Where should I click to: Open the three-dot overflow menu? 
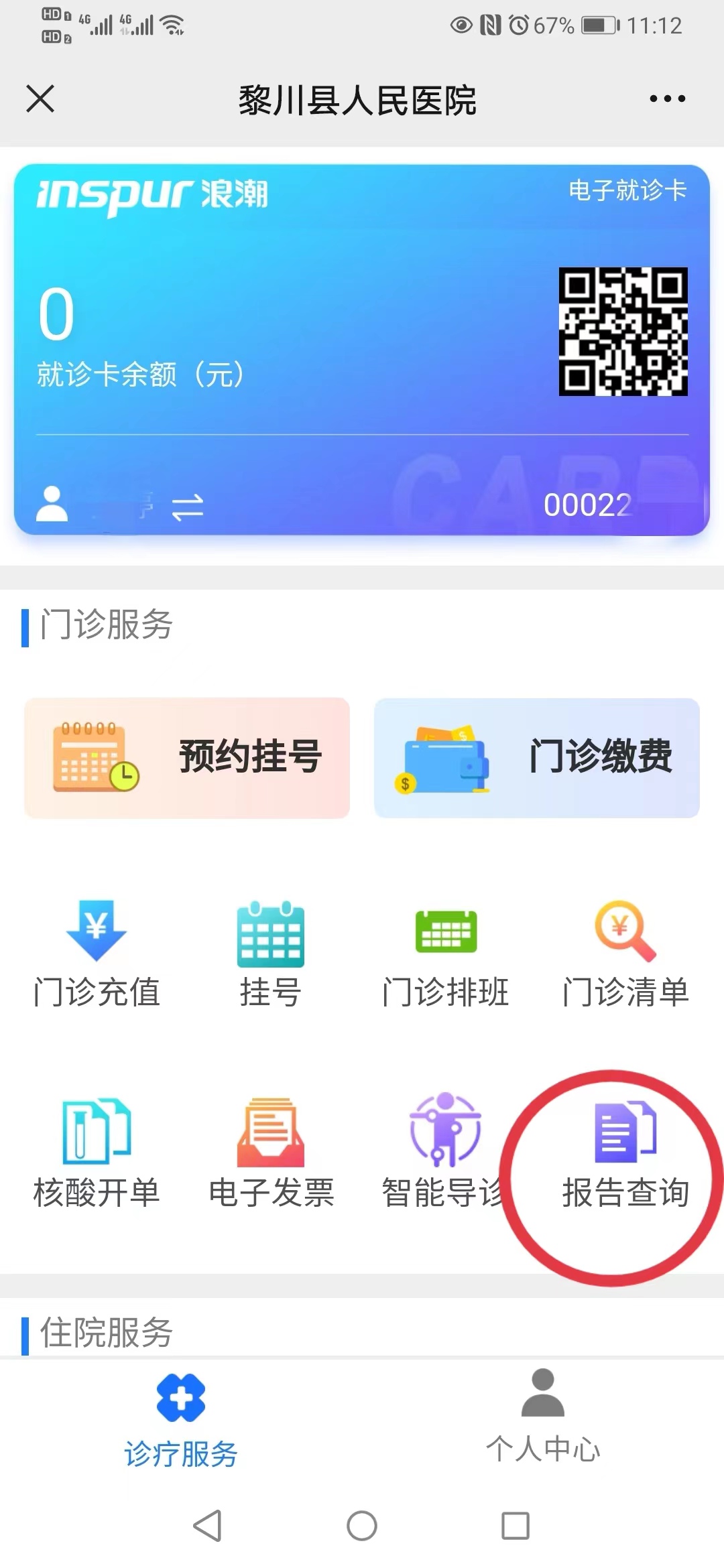tap(667, 99)
